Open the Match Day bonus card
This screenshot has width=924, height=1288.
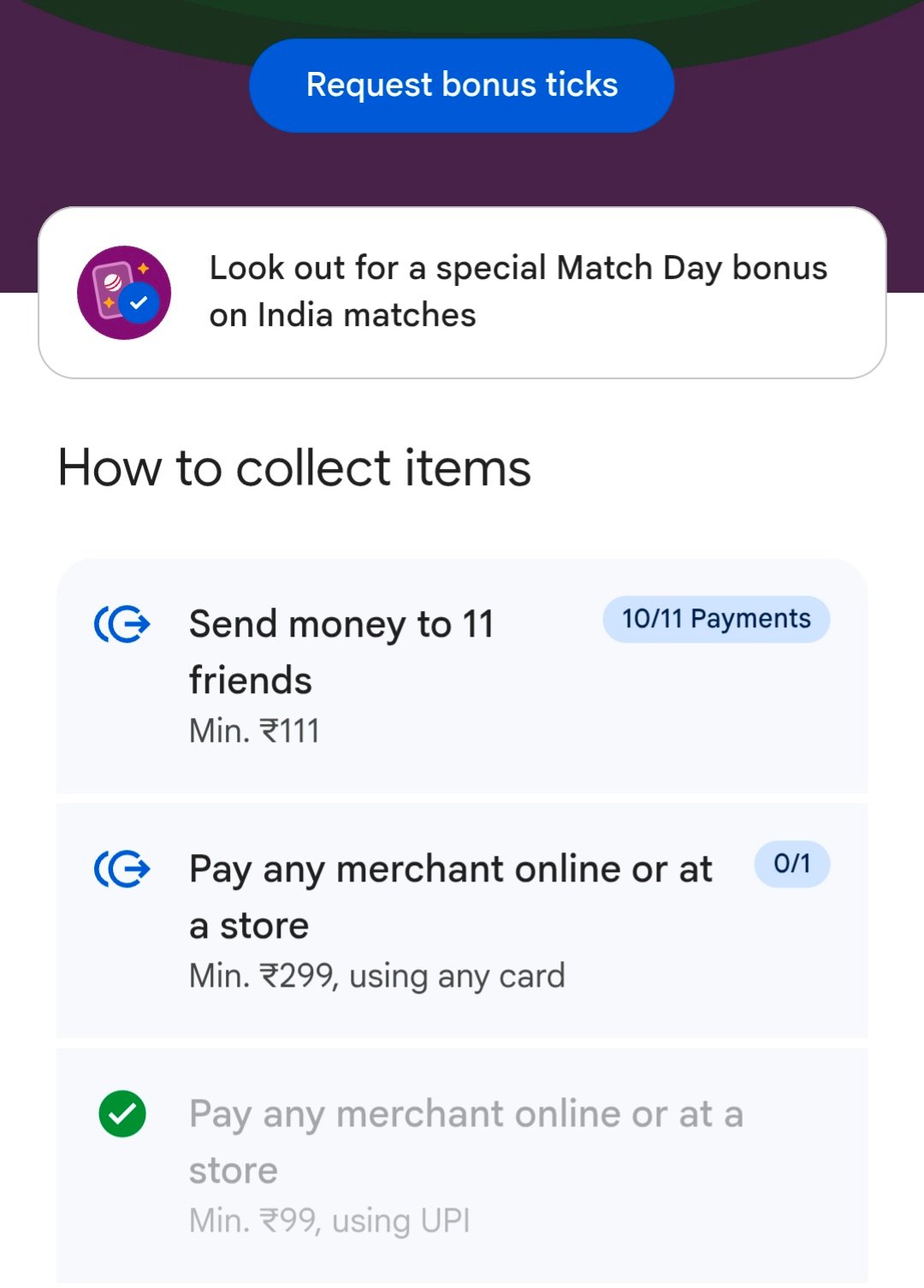click(x=461, y=292)
